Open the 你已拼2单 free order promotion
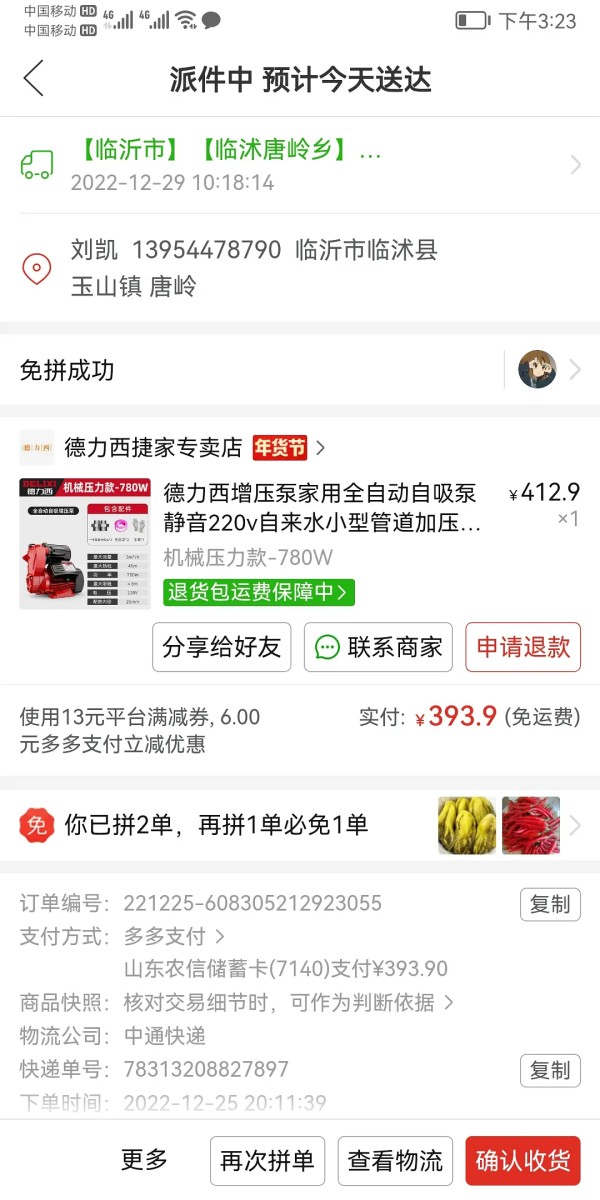 pyautogui.click(x=300, y=825)
